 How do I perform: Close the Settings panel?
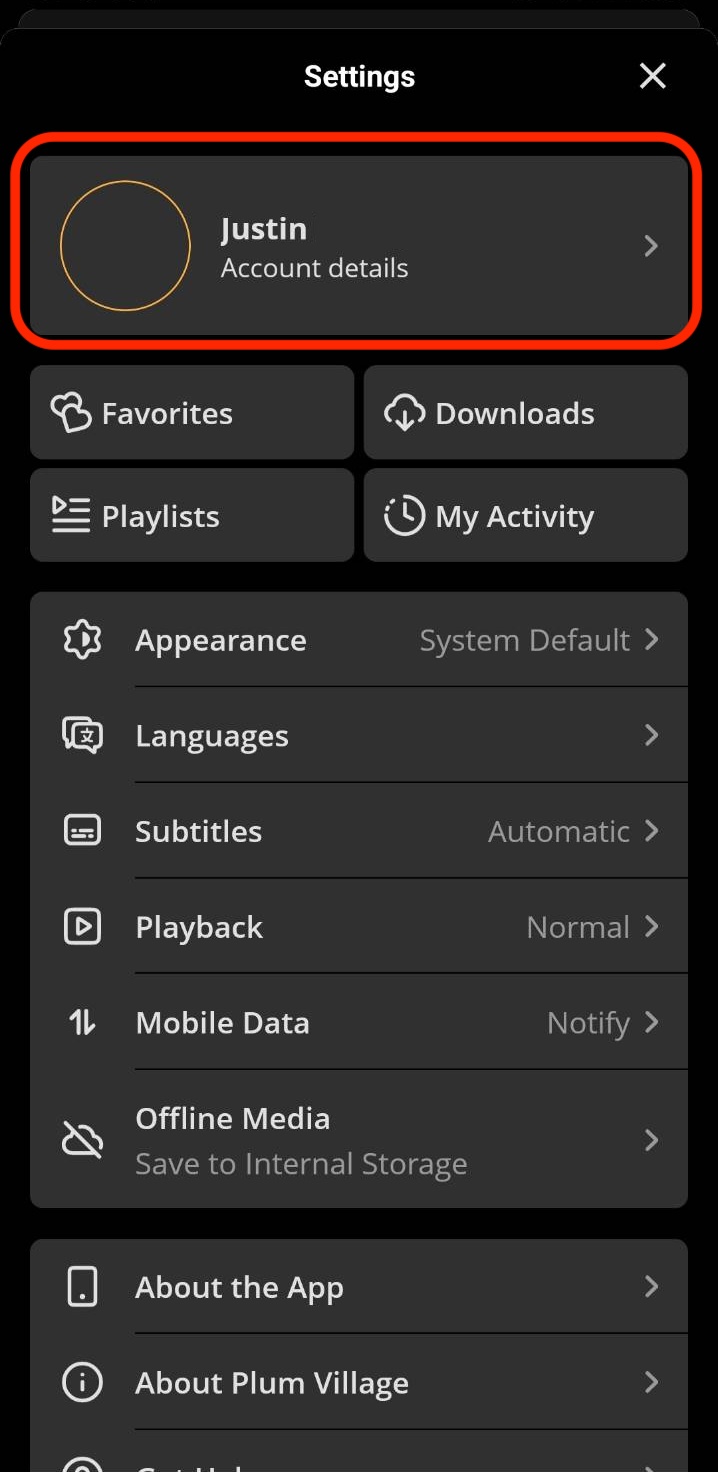(x=652, y=76)
